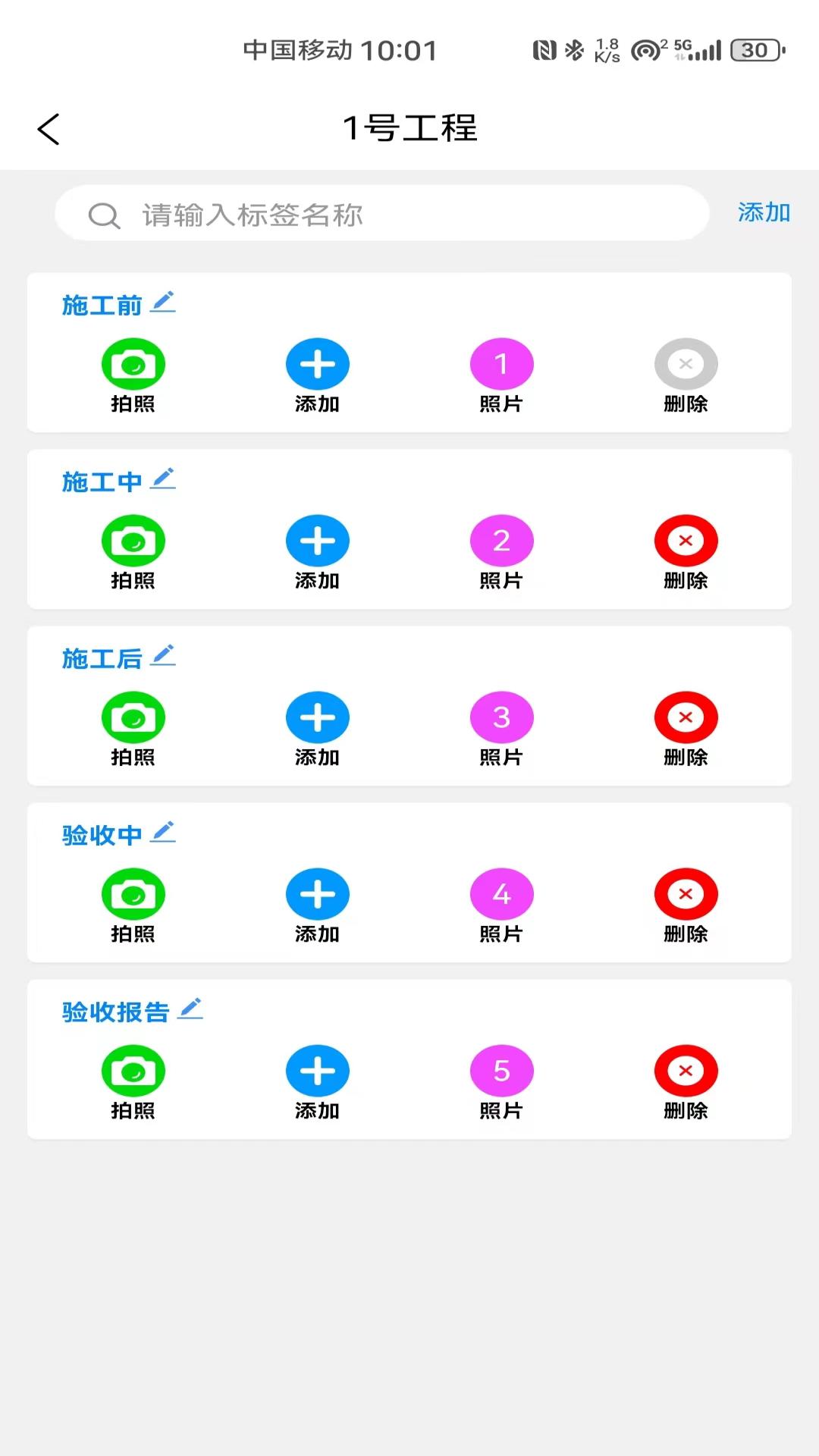Screen dimensions: 819x1456
Task: Open the camera for 施工中
Action: (x=133, y=541)
